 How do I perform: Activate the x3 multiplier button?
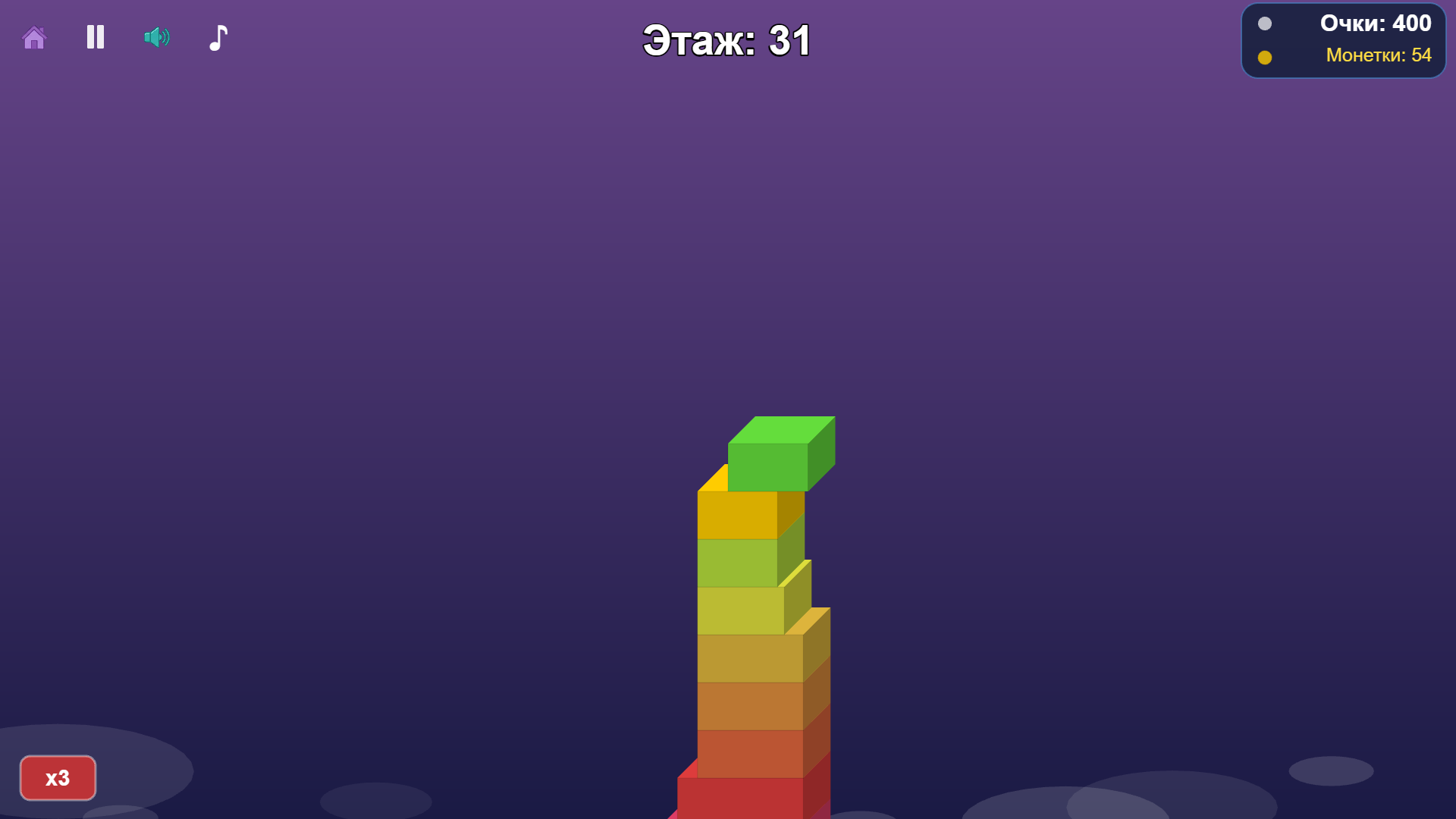[x=58, y=778]
